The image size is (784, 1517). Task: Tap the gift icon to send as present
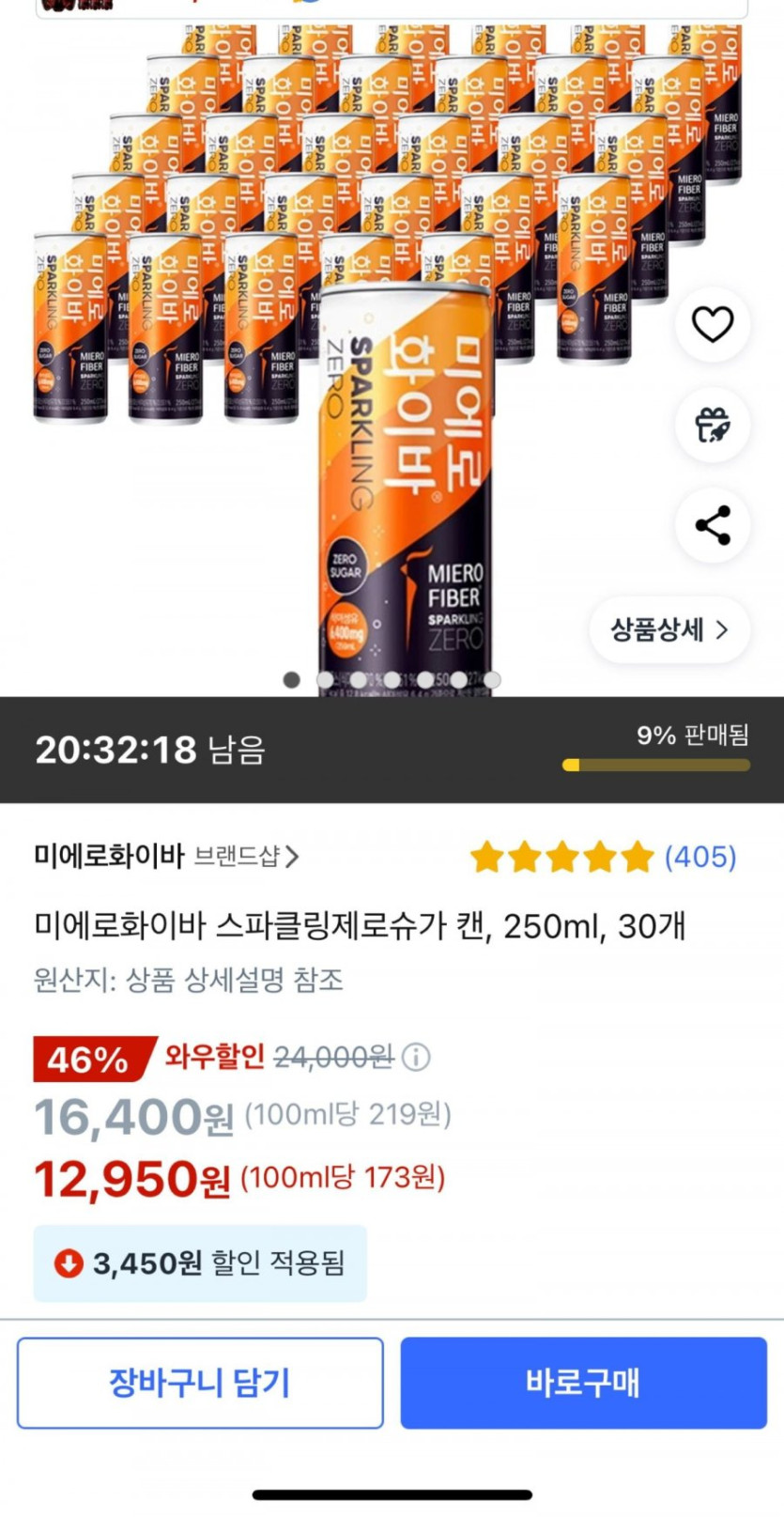pos(713,425)
